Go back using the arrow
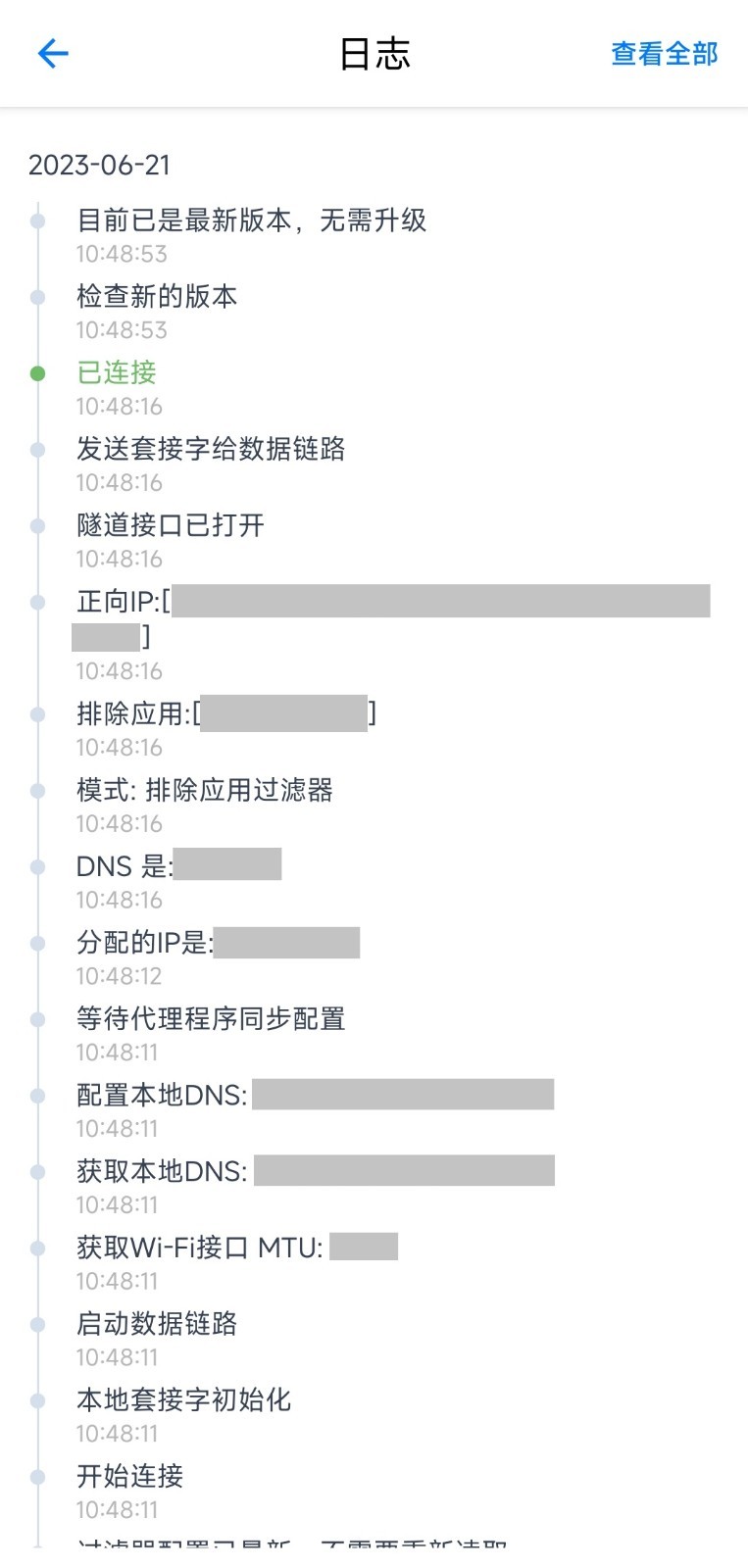Viewport: 748px width, 1568px height. click(53, 53)
